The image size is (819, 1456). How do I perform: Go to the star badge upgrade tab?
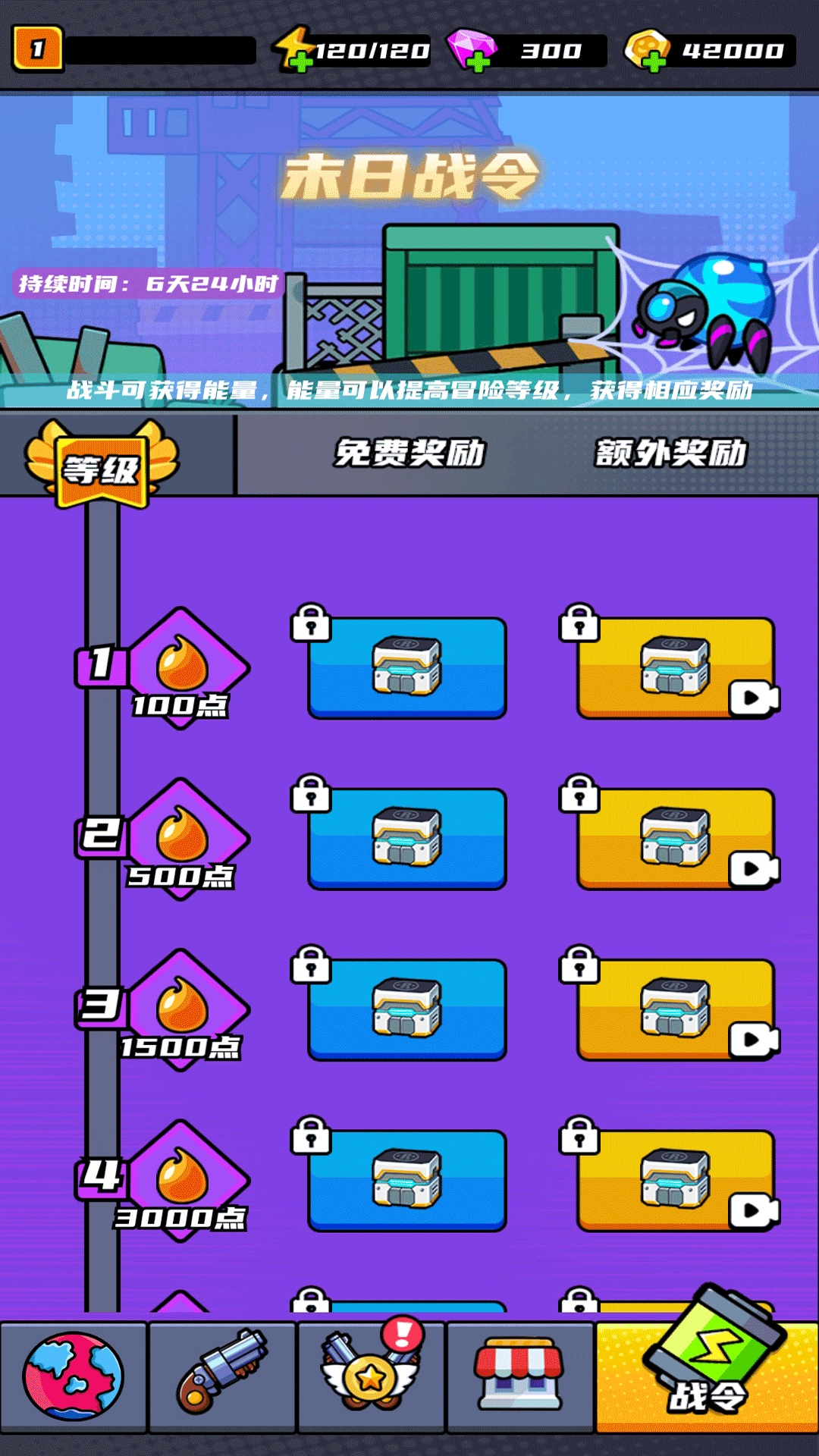tap(371, 1376)
